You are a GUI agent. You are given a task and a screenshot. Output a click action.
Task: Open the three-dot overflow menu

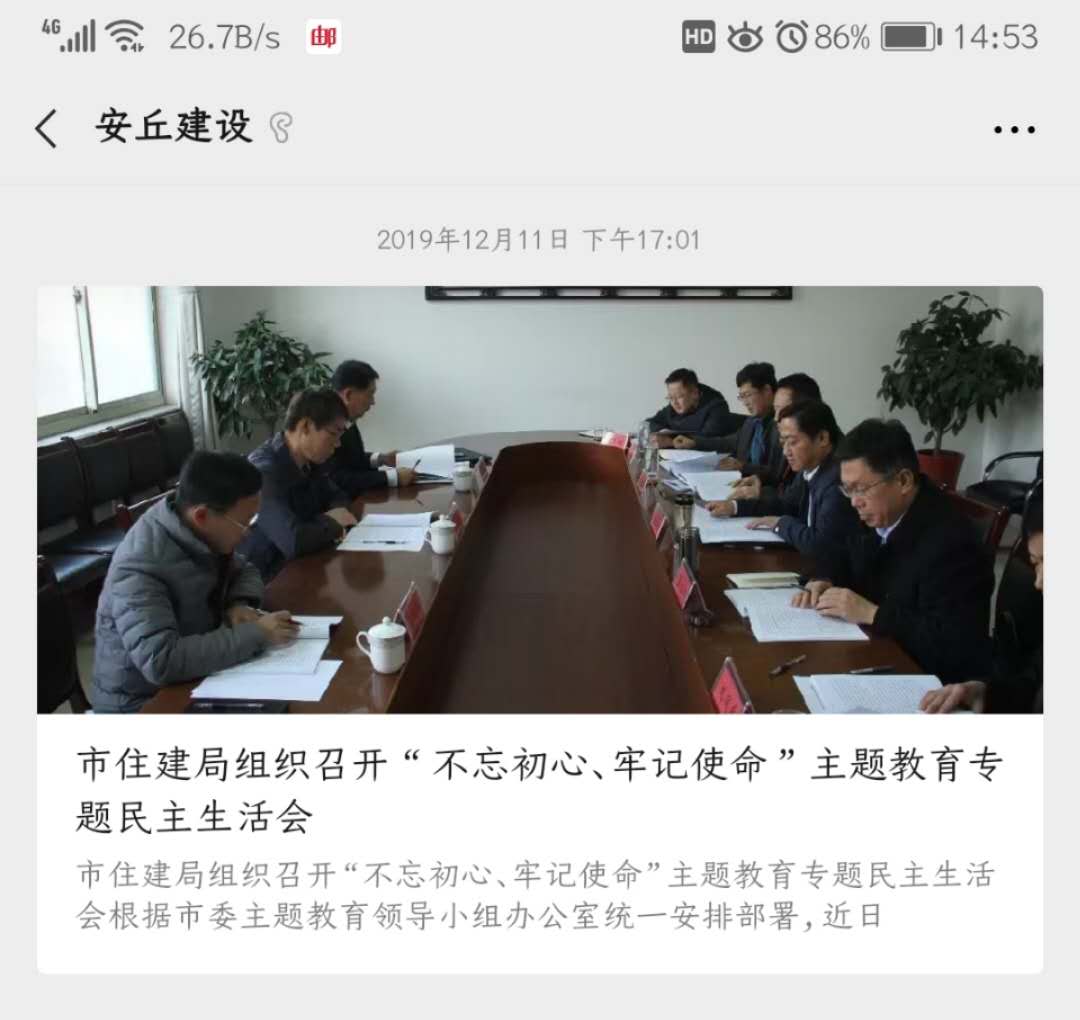click(1014, 130)
